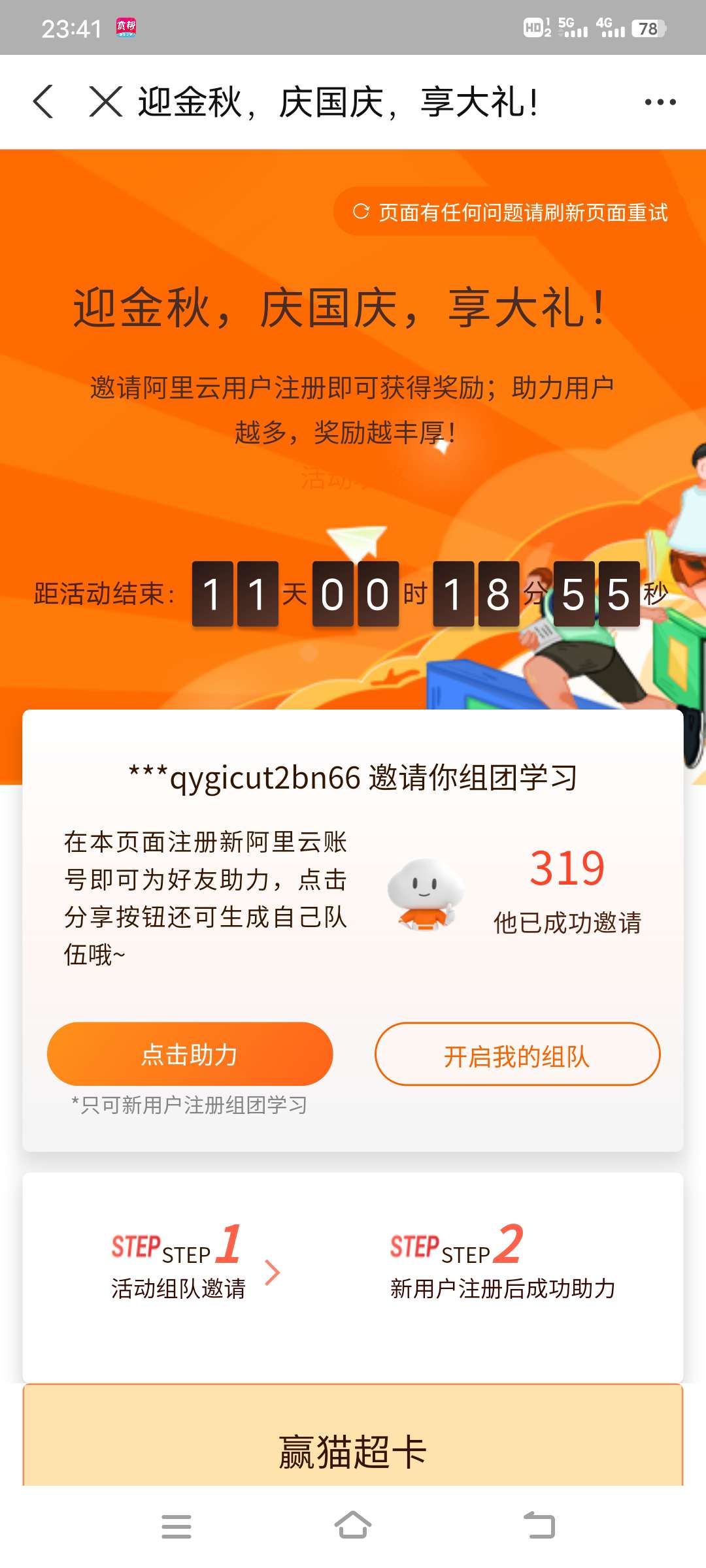Tap 点击助力 to assist the inviter

tap(190, 1054)
